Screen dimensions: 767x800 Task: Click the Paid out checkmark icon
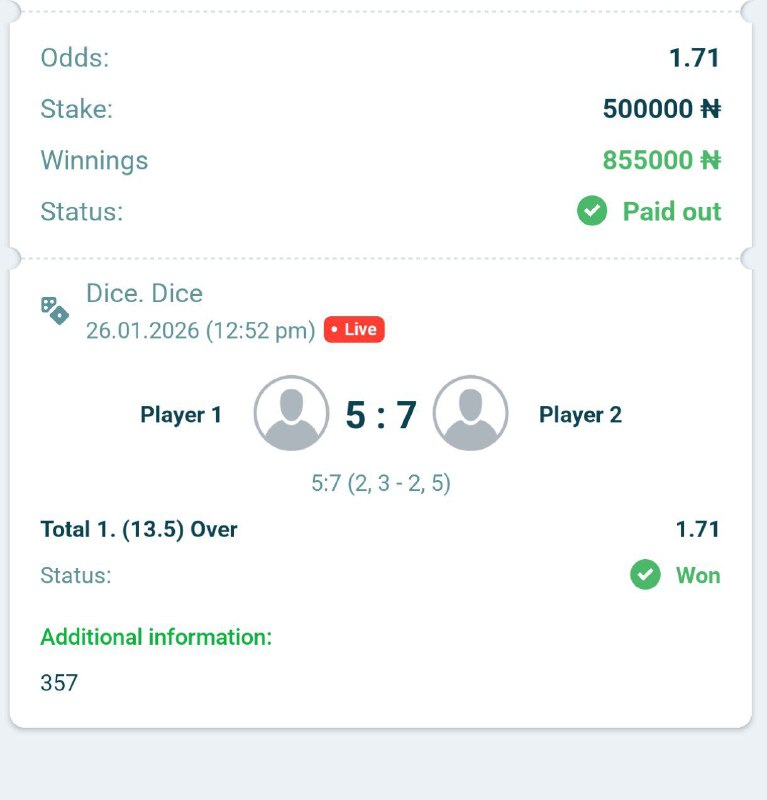[x=591, y=211]
